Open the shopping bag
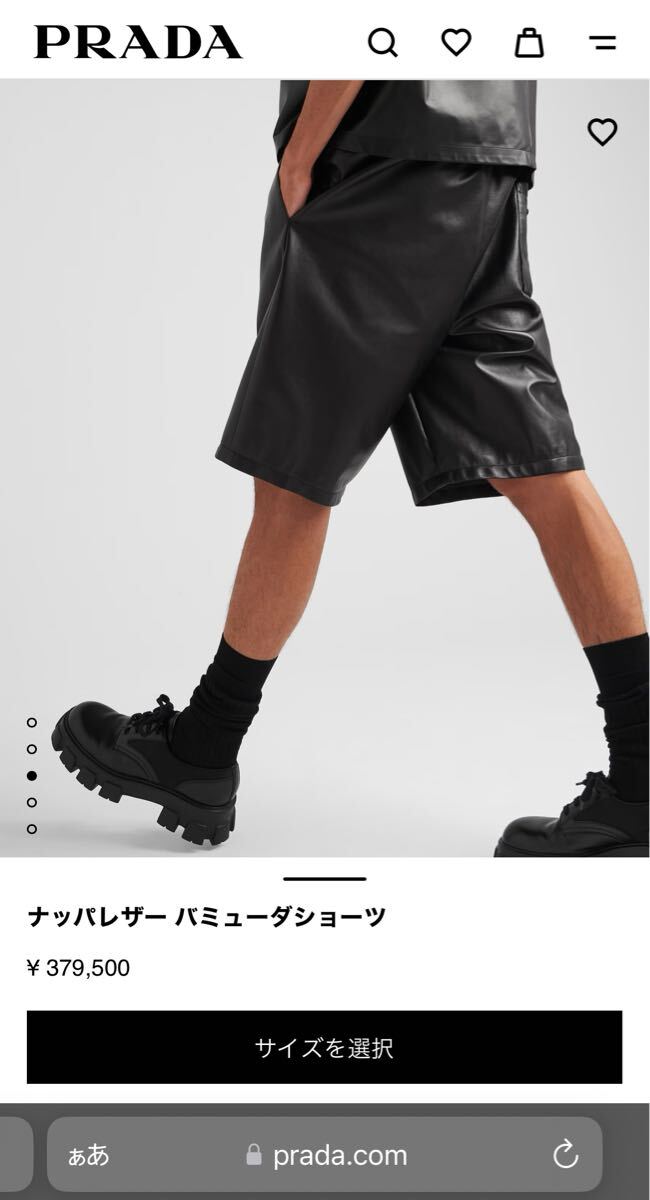Image resolution: width=650 pixels, height=1200 pixels. pos(529,42)
